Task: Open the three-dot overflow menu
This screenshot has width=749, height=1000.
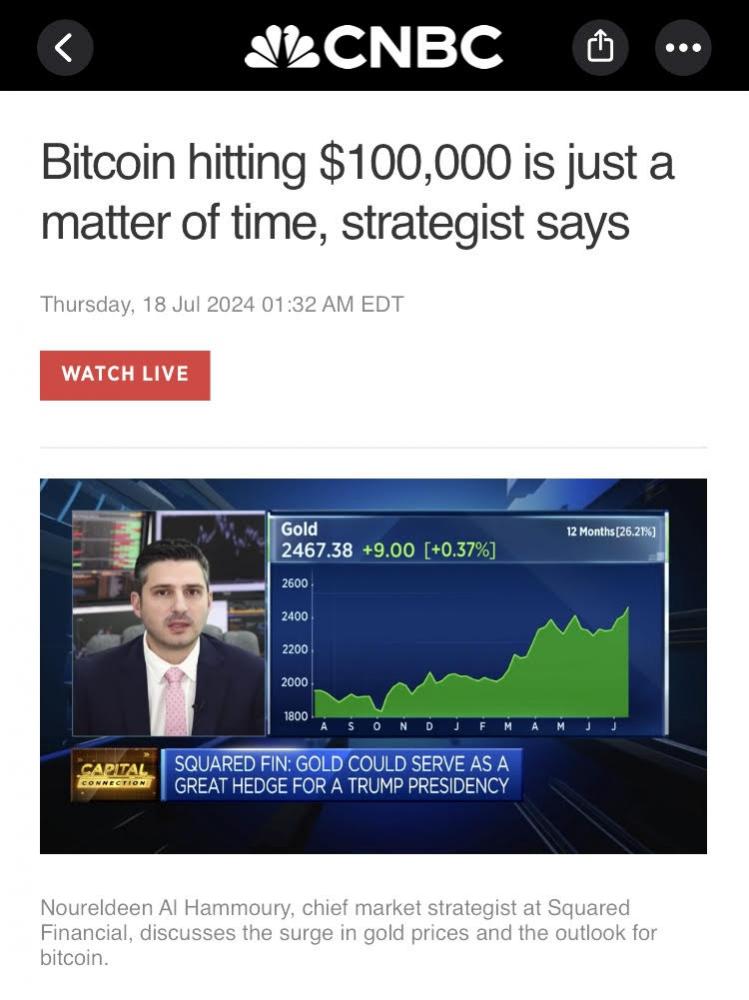Action: click(682, 47)
